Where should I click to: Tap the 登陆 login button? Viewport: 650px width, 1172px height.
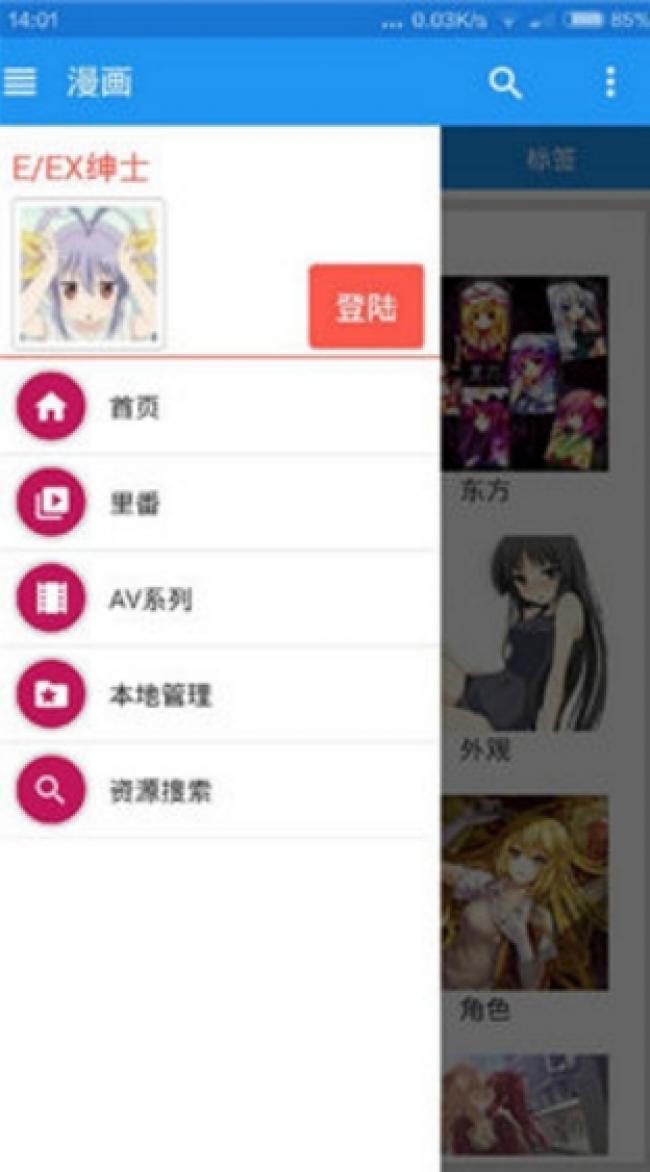[x=366, y=307]
